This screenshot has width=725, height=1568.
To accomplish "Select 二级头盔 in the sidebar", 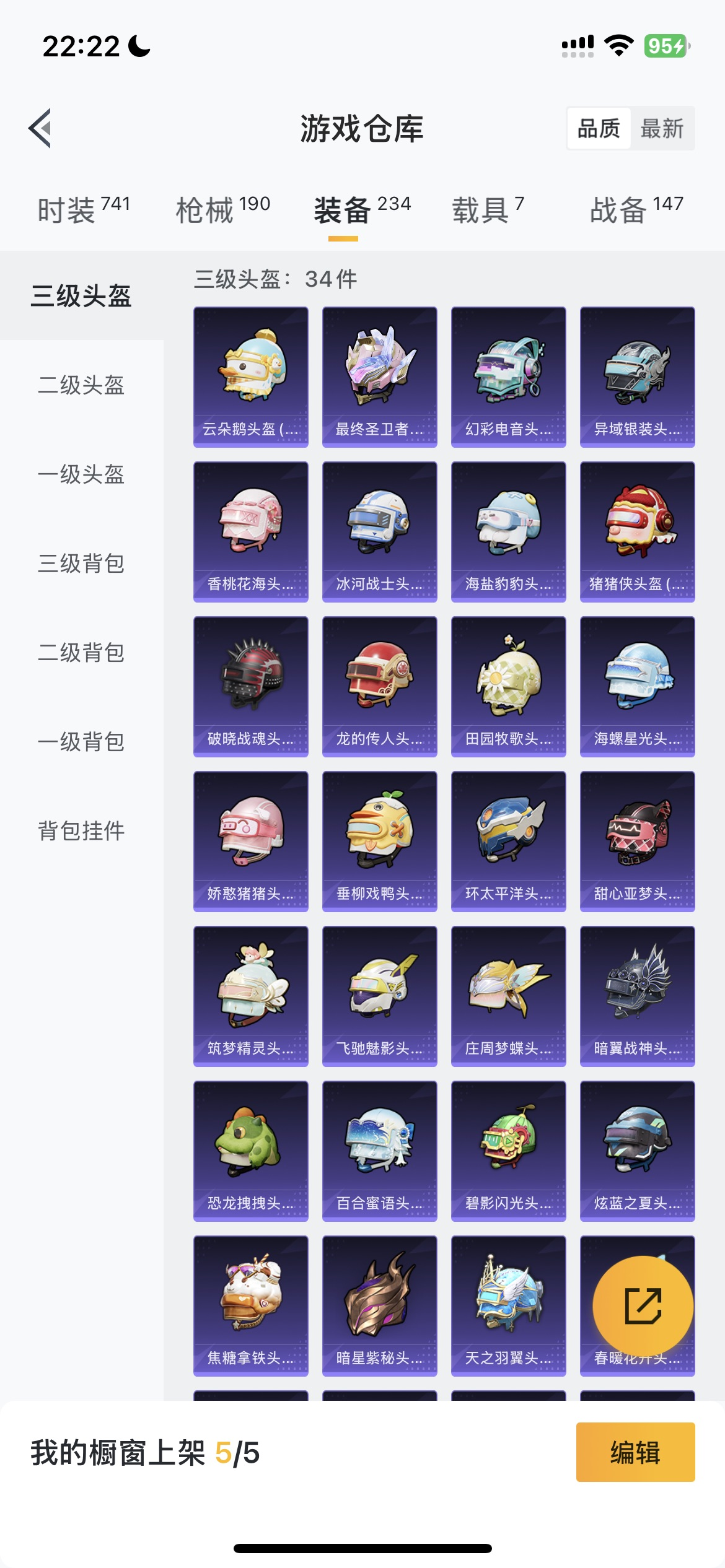I will click(x=81, y=385).
